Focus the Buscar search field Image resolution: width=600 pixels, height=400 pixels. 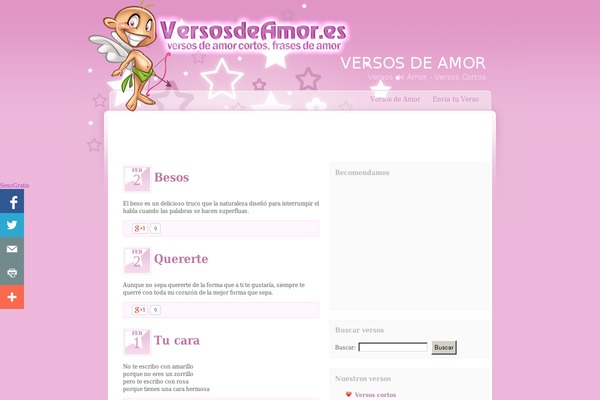pyautogui.click(x=392, y=348)
